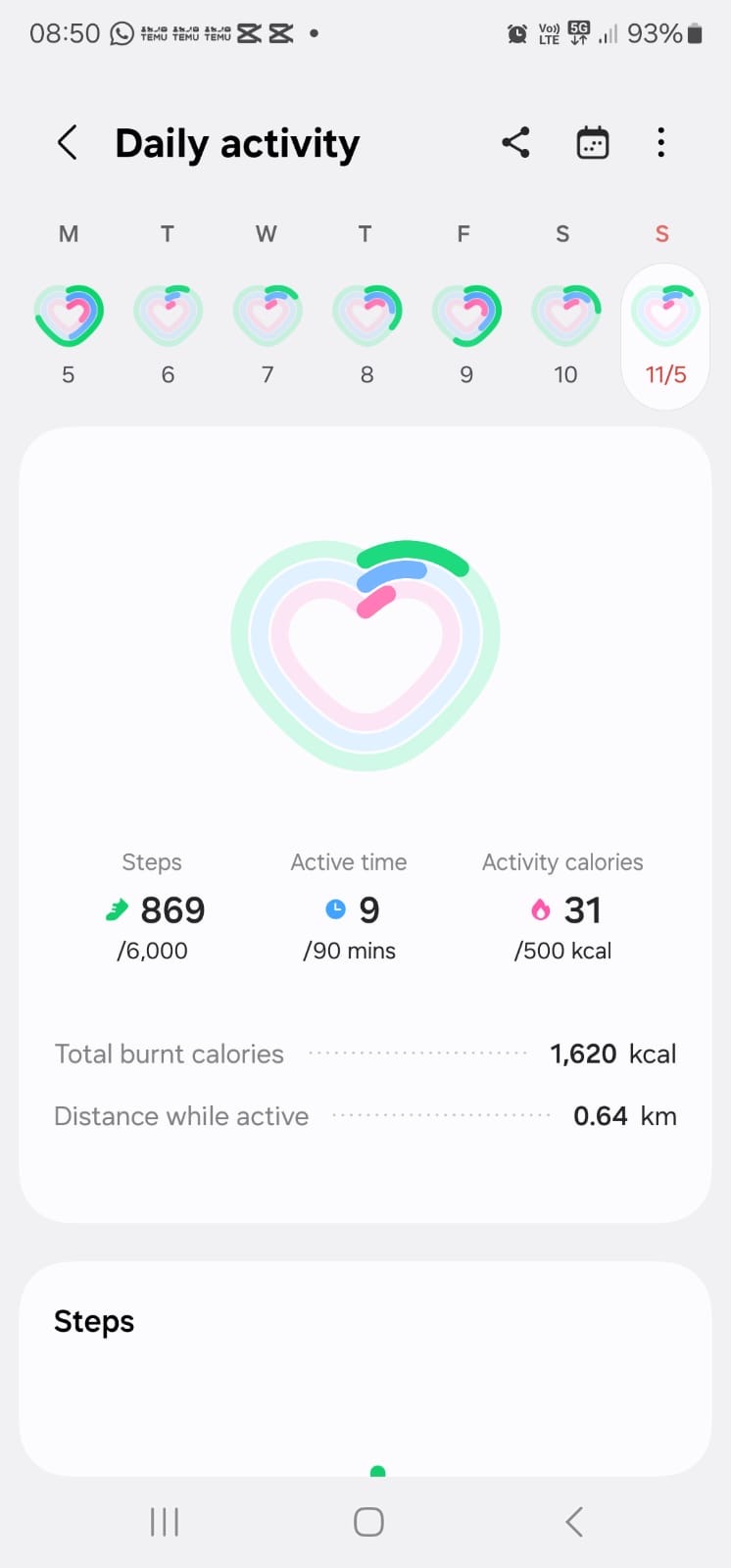
Task: Open the calendar date picker
Action: (x=593, y=143)
